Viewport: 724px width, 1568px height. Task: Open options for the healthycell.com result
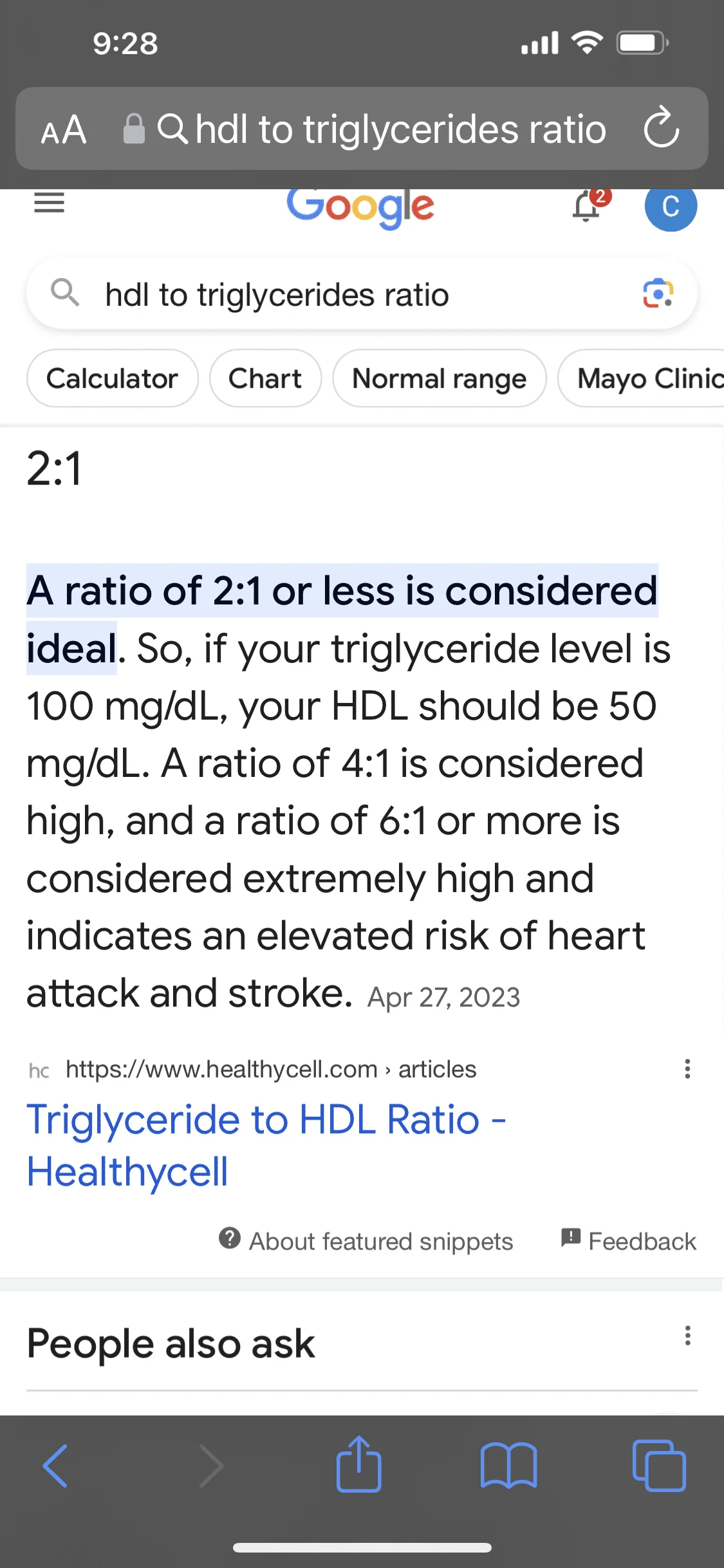(687, 1069)
